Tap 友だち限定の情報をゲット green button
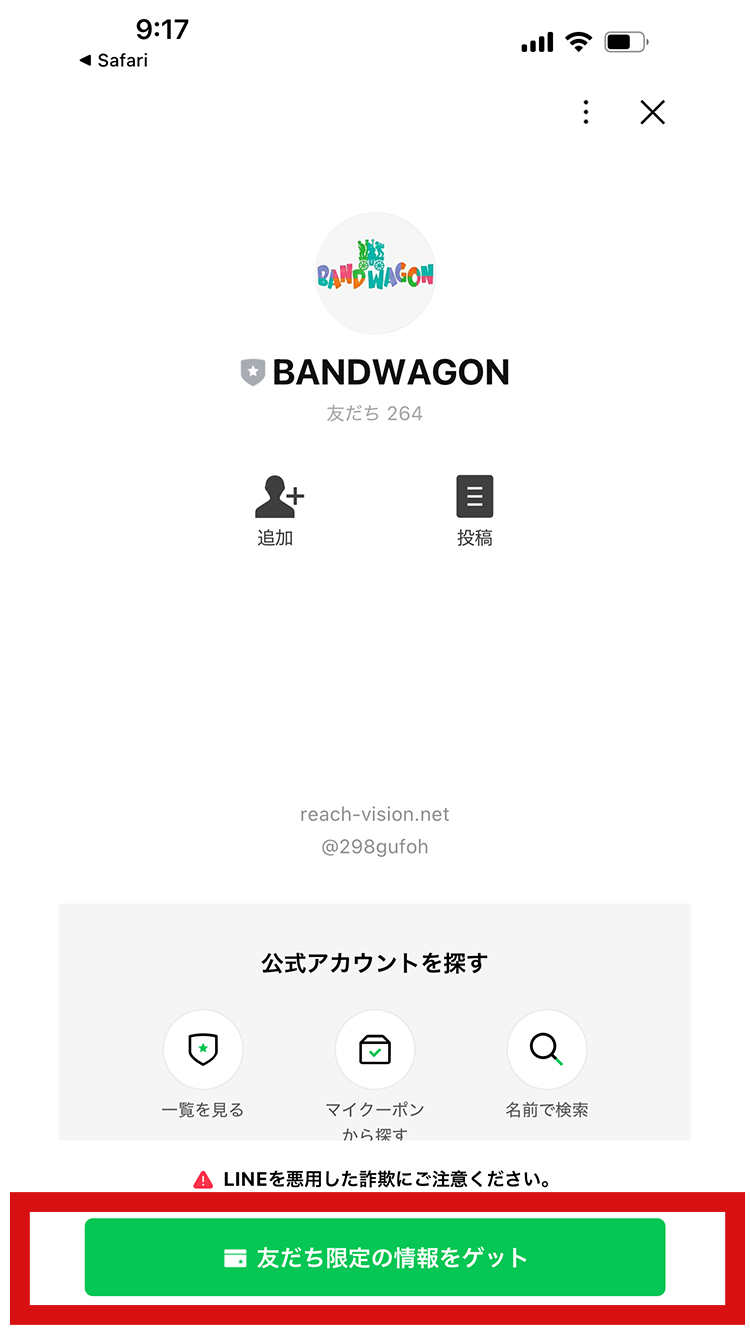Viewport: 750px width, 1334px height. point(375,1257)
